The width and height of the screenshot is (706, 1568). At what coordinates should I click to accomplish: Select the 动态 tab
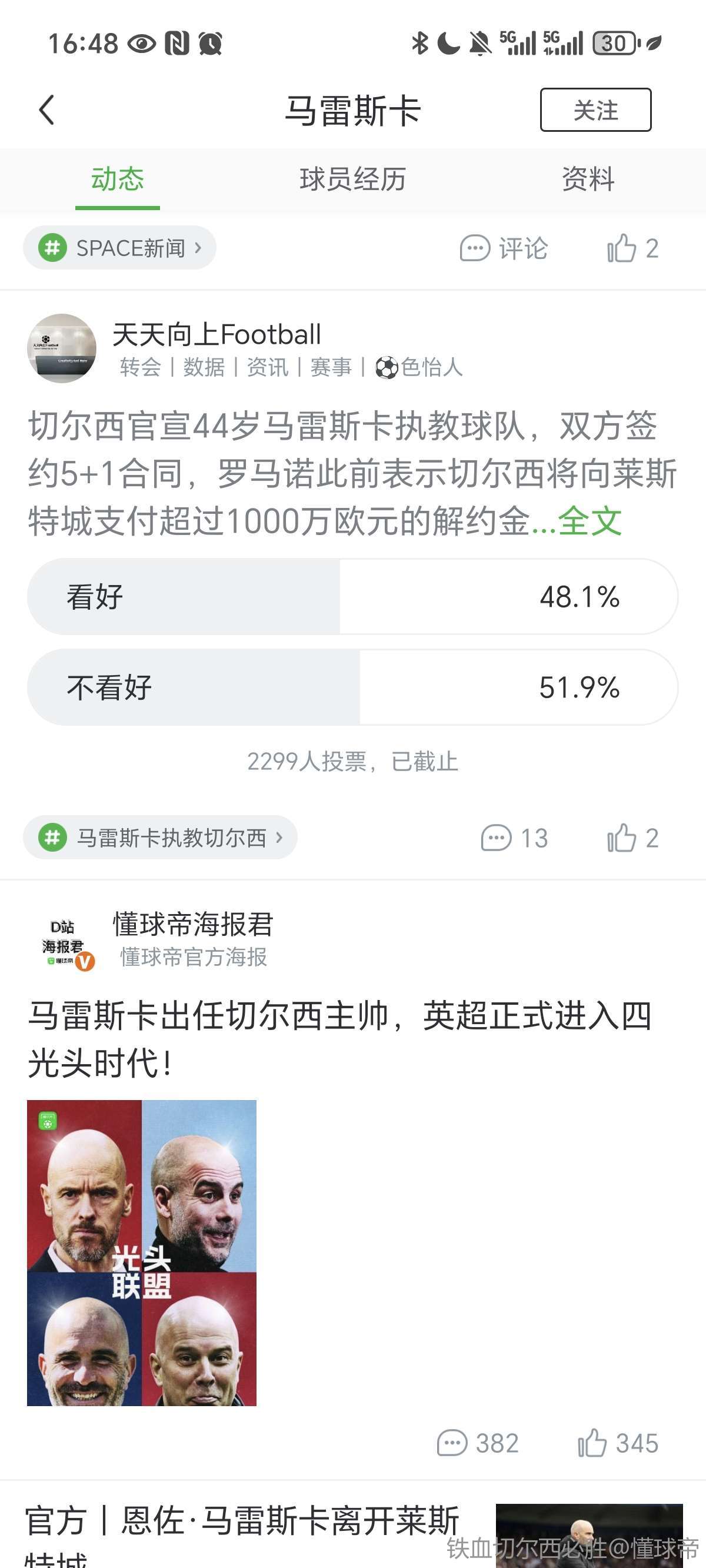(118, 179)
